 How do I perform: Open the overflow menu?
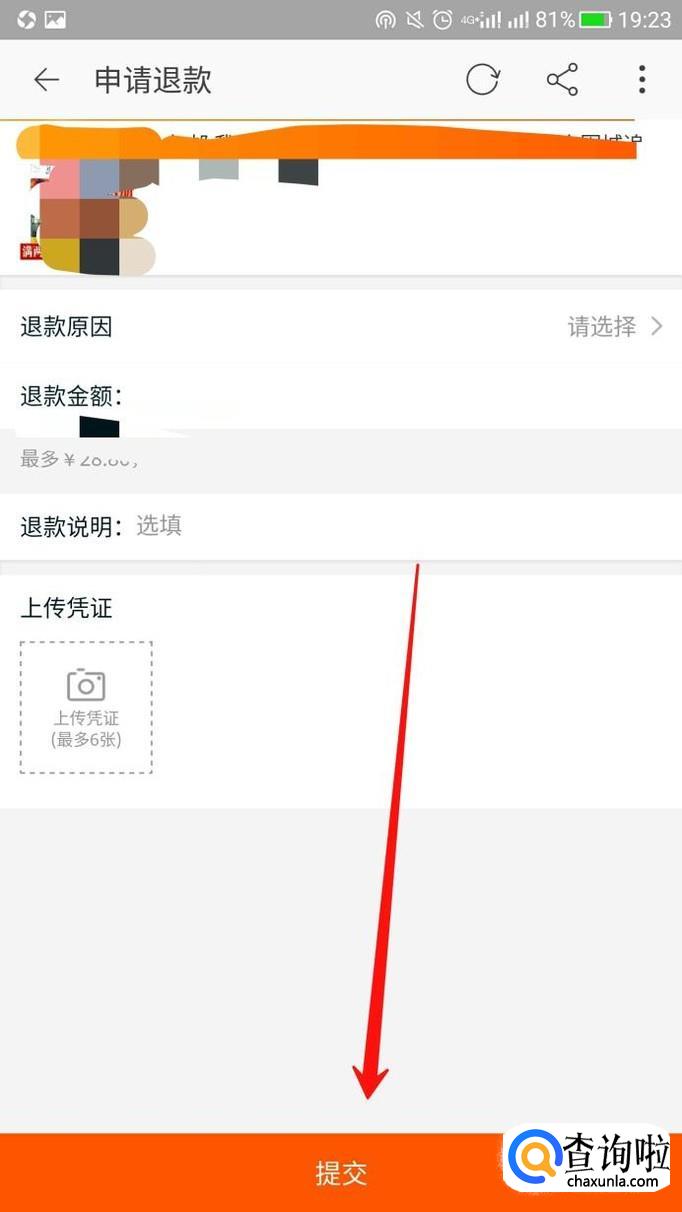[x=642, y=80]
